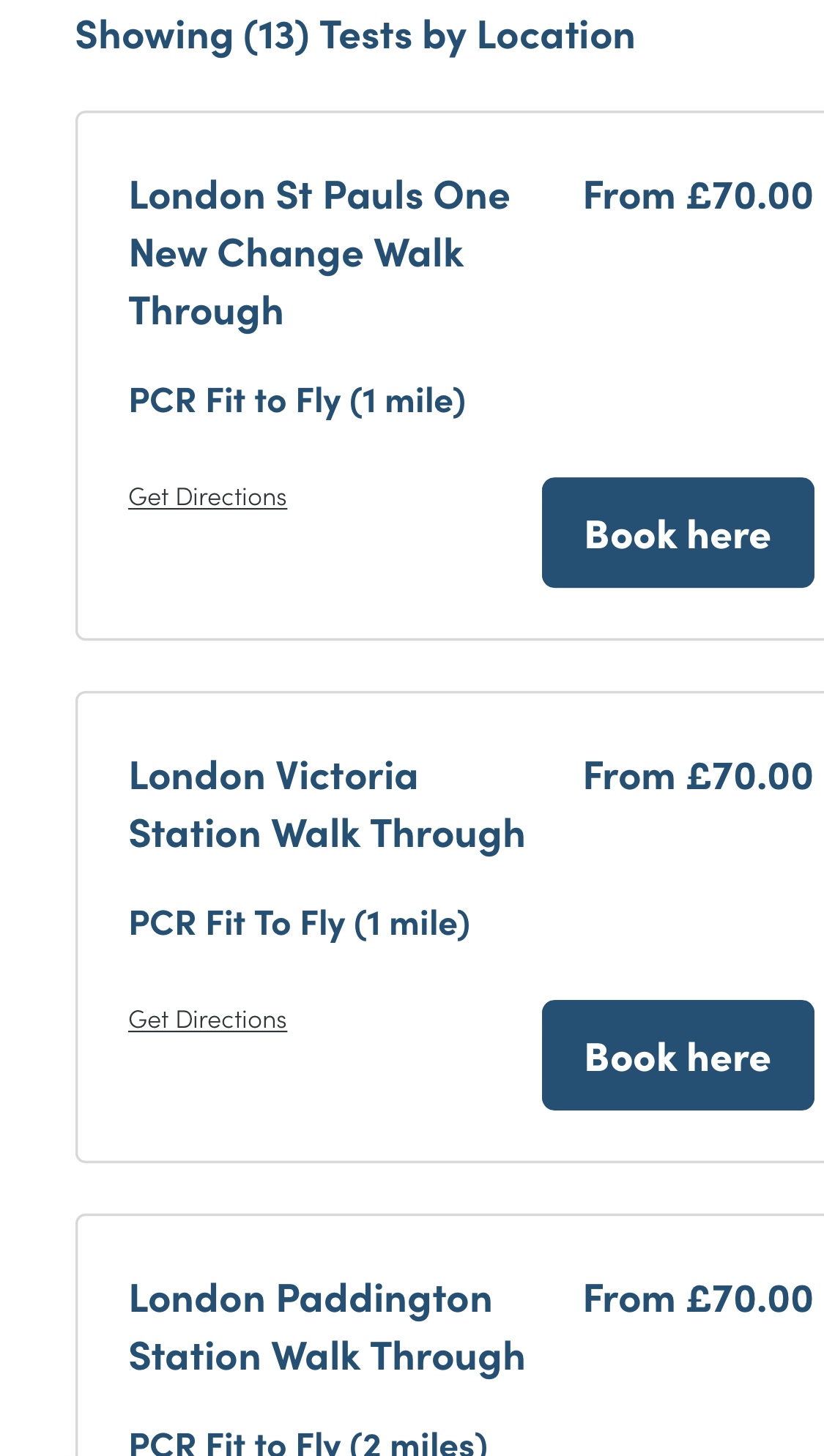Book the London Victoria Station test
This screenshot has height=1456, width=824.
678,1056
